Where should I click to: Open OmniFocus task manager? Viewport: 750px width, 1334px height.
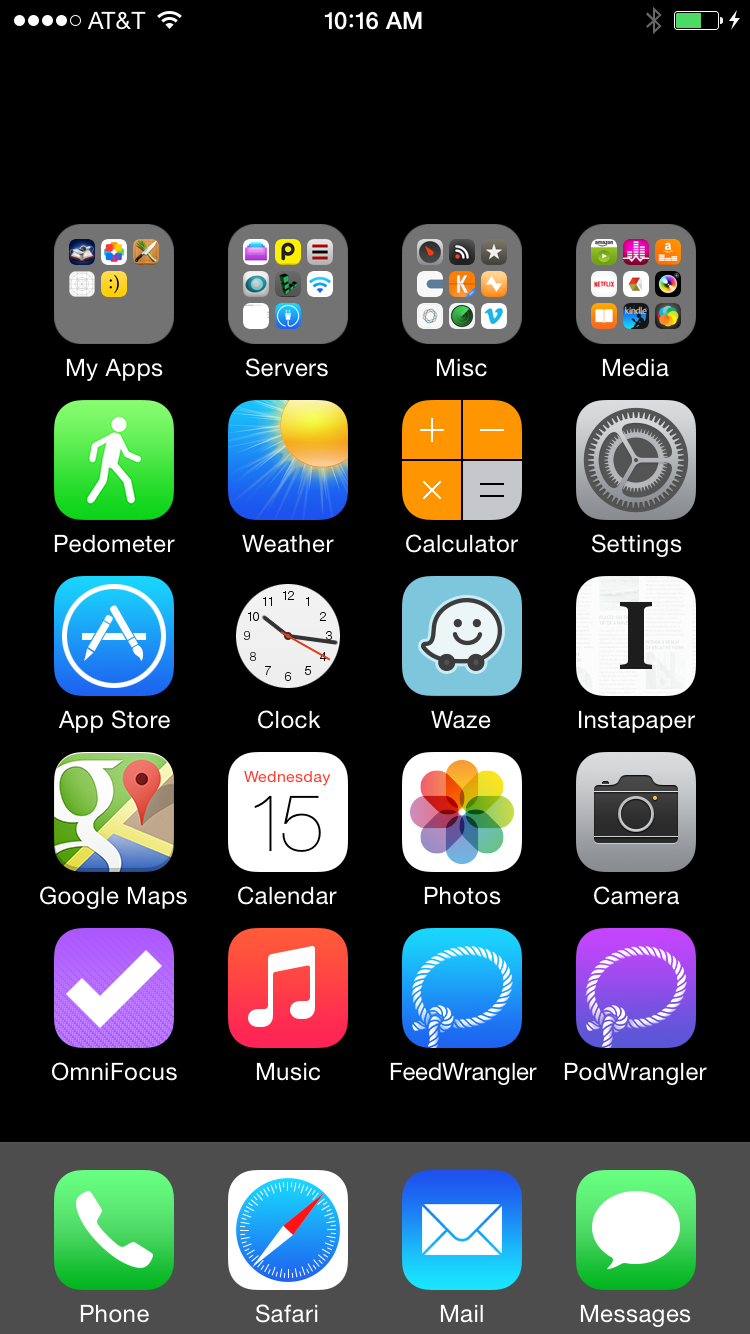(113, 988)
